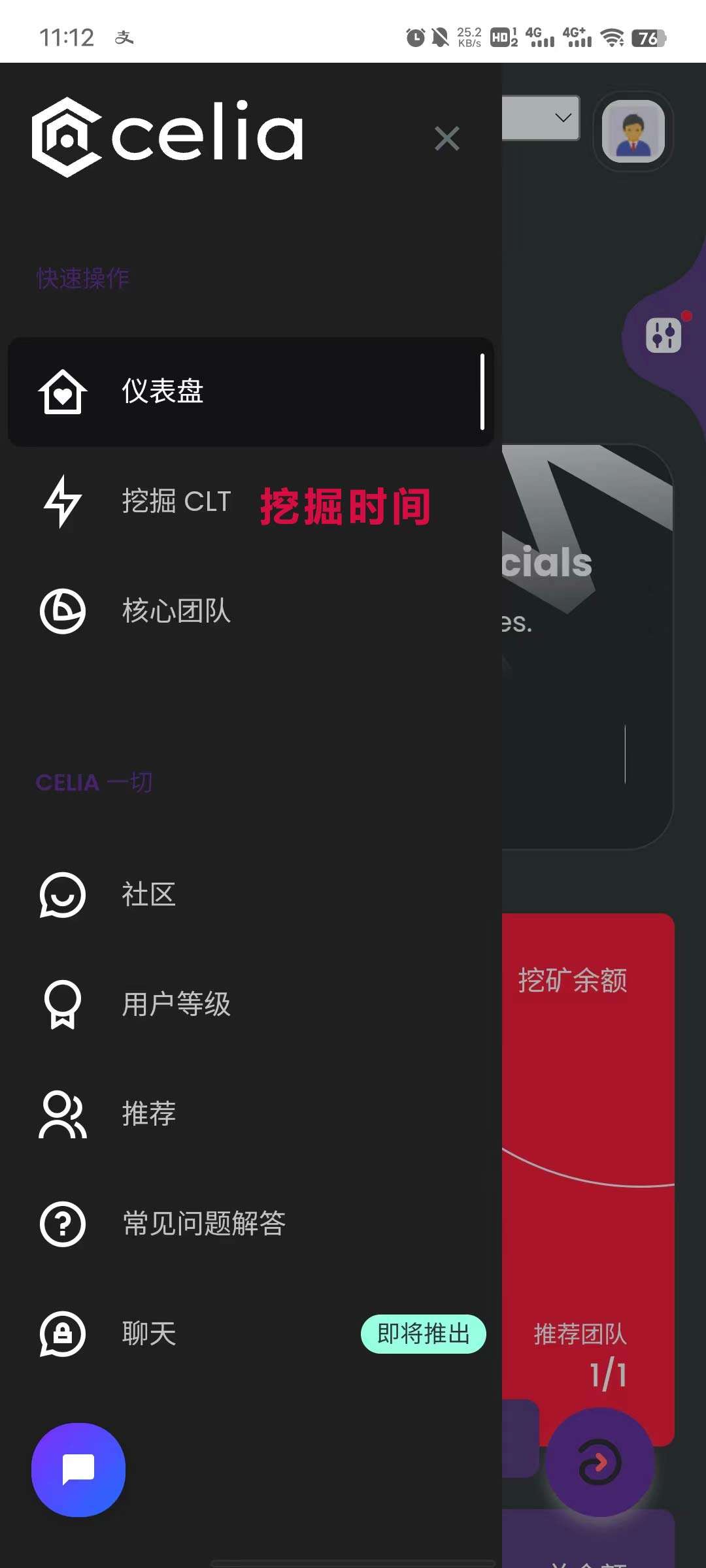Open 社区 community
Viewport: 706px width, 1568px height.
[x=148, y=895]
